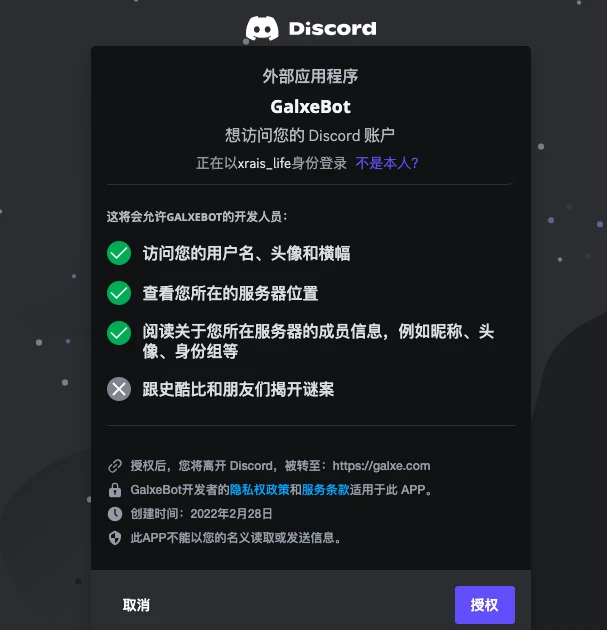Open the 隐私权政策 link
The width and height of the screenshot is (607, 630).
point(259,490)
